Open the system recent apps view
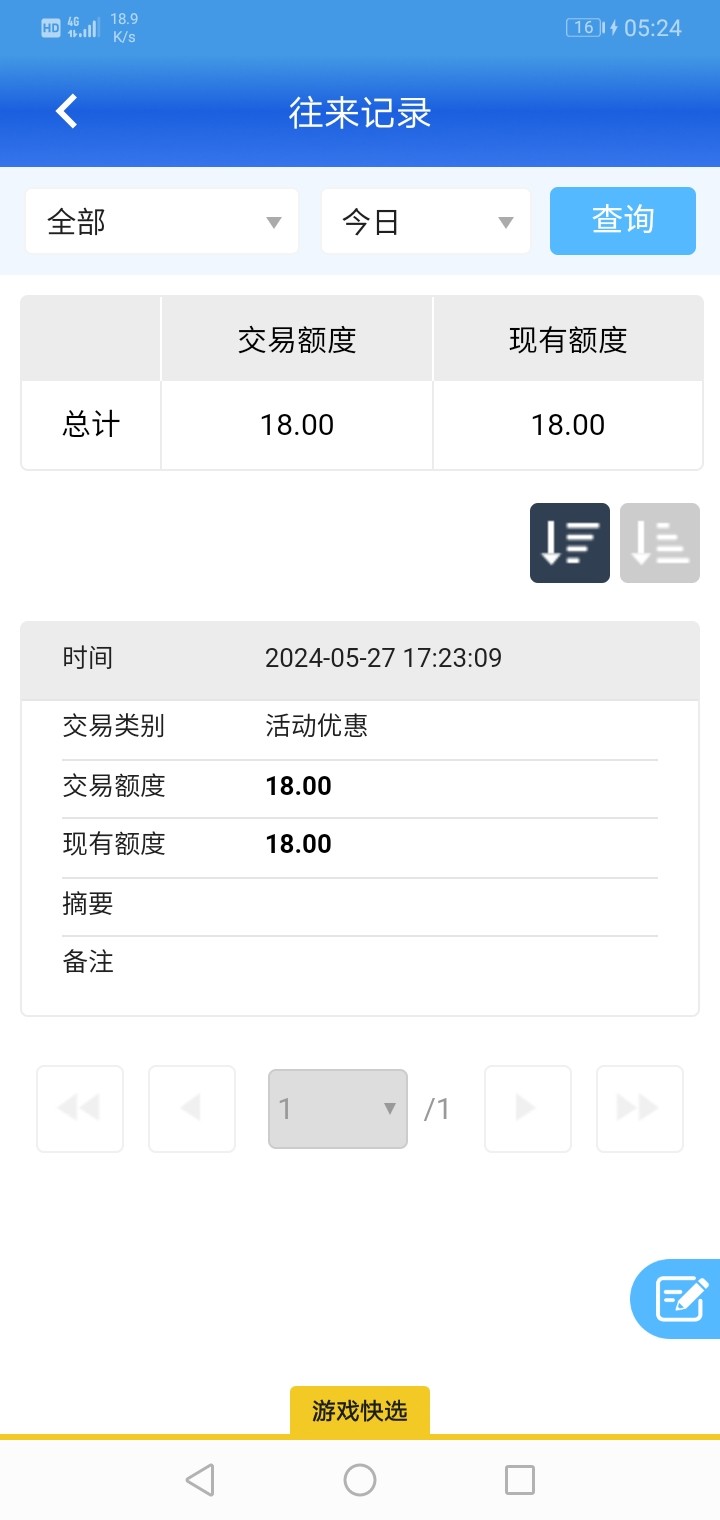The image size is (720, 1520). point(520,1480)
